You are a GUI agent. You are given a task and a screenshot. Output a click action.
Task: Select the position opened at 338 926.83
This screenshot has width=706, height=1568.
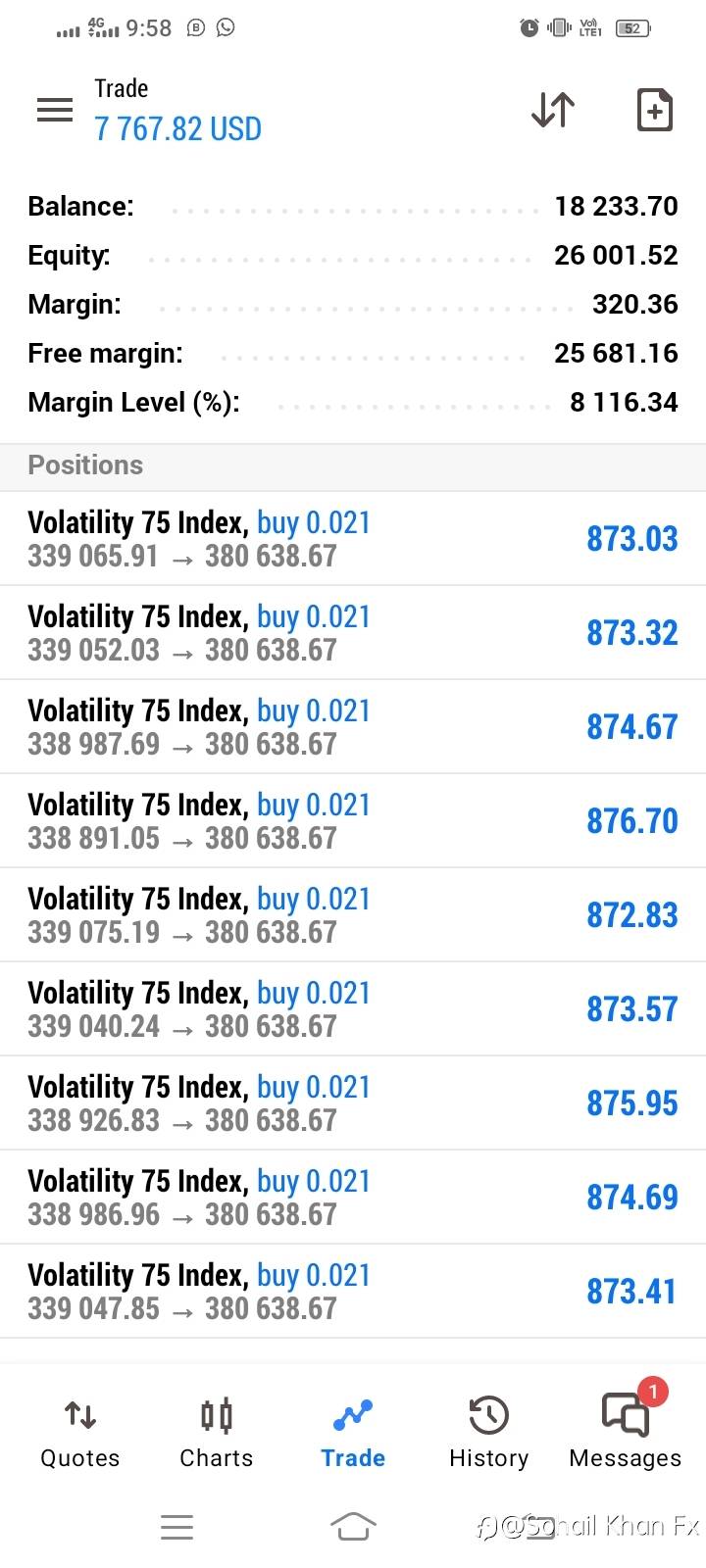(x=353, y=1102)
